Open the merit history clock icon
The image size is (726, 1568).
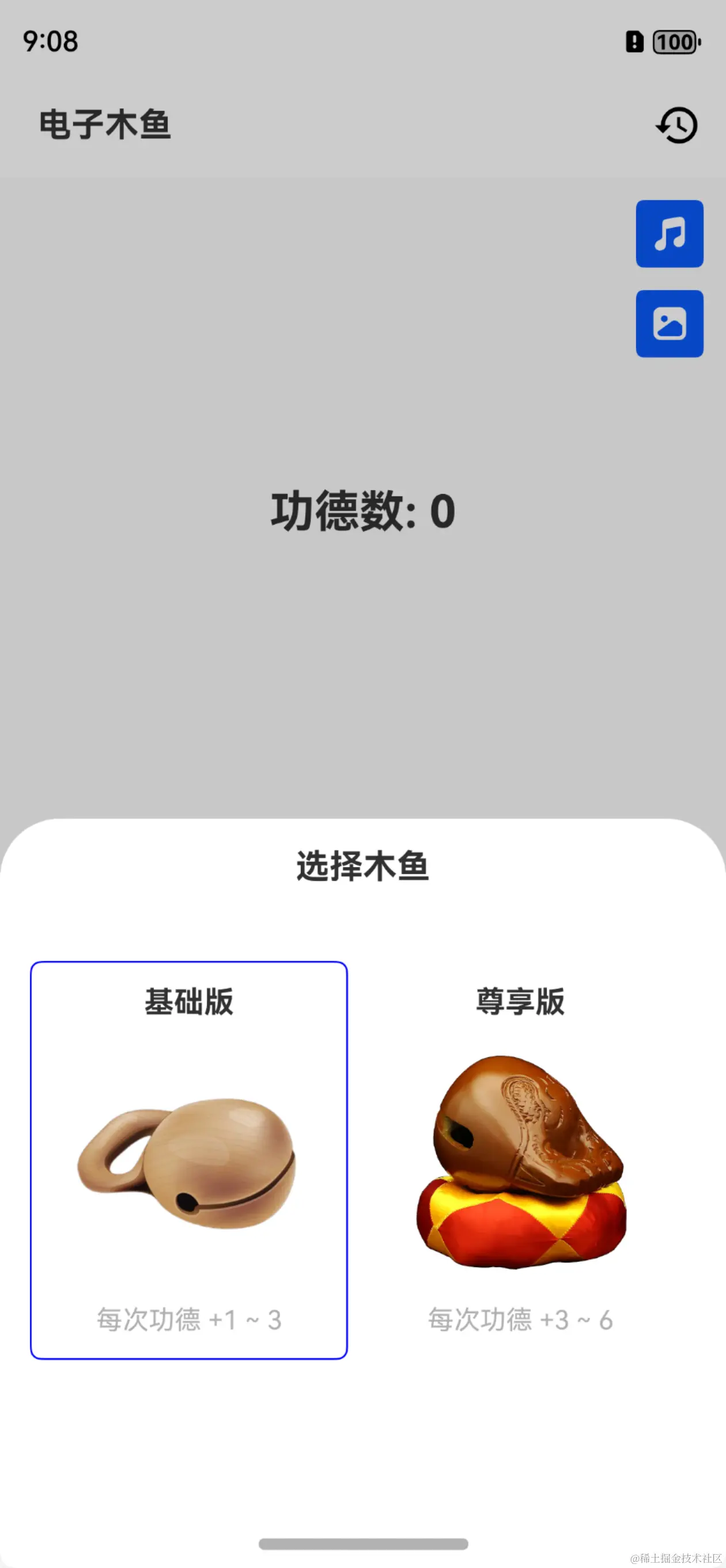click(676, 126)
